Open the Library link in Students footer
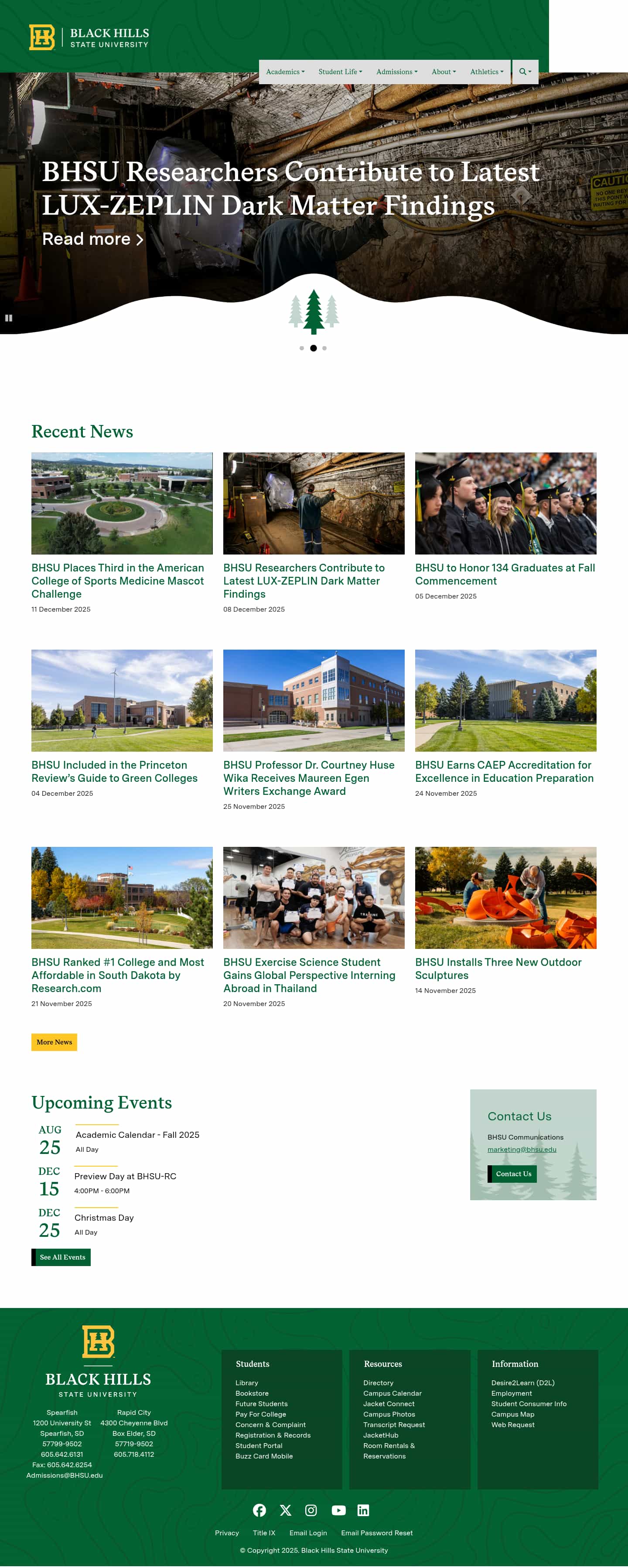Viewport: 628px width, 1568px height. [x=246, y=1383]
